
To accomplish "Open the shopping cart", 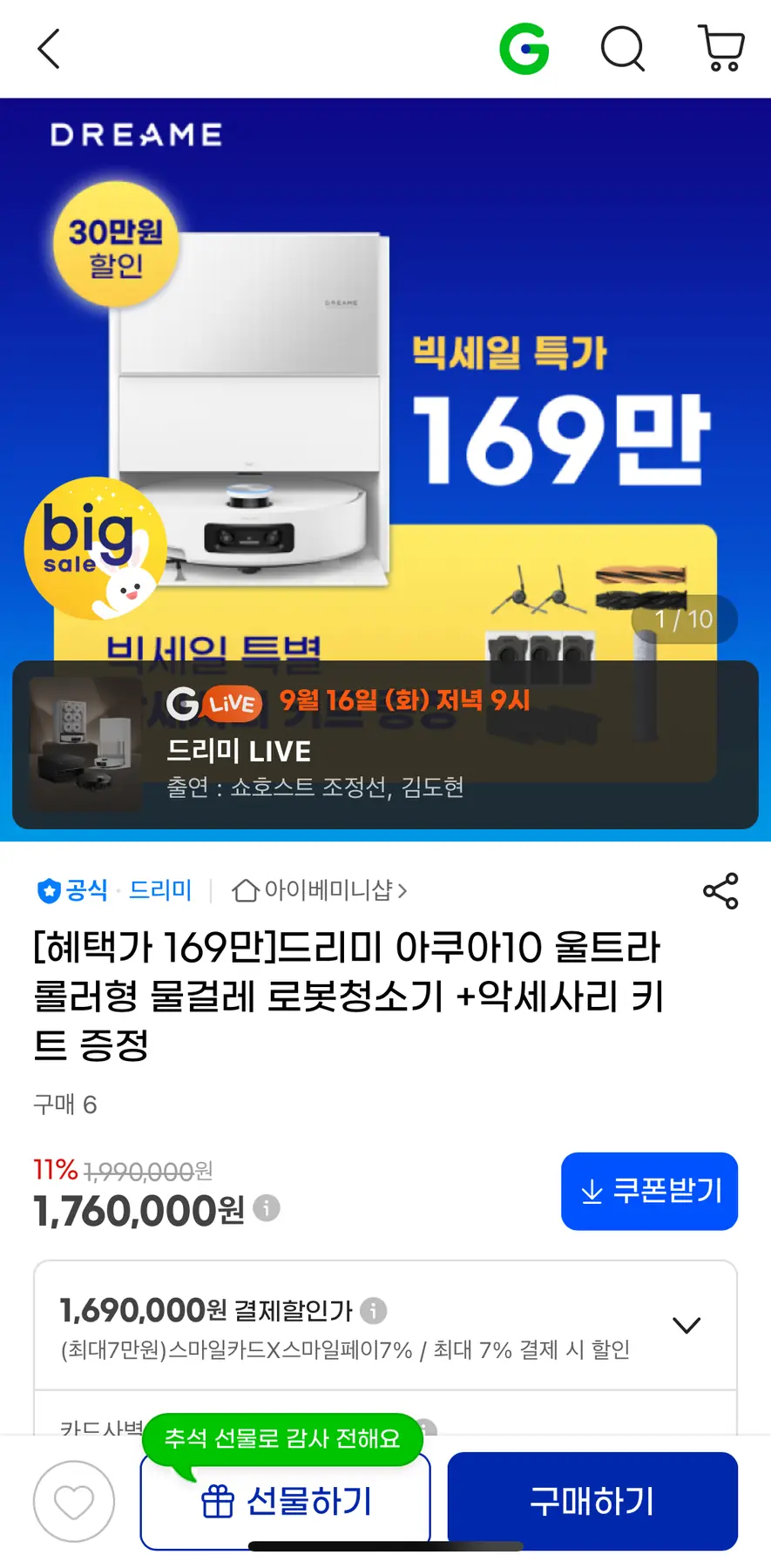I will click(721, 49).
